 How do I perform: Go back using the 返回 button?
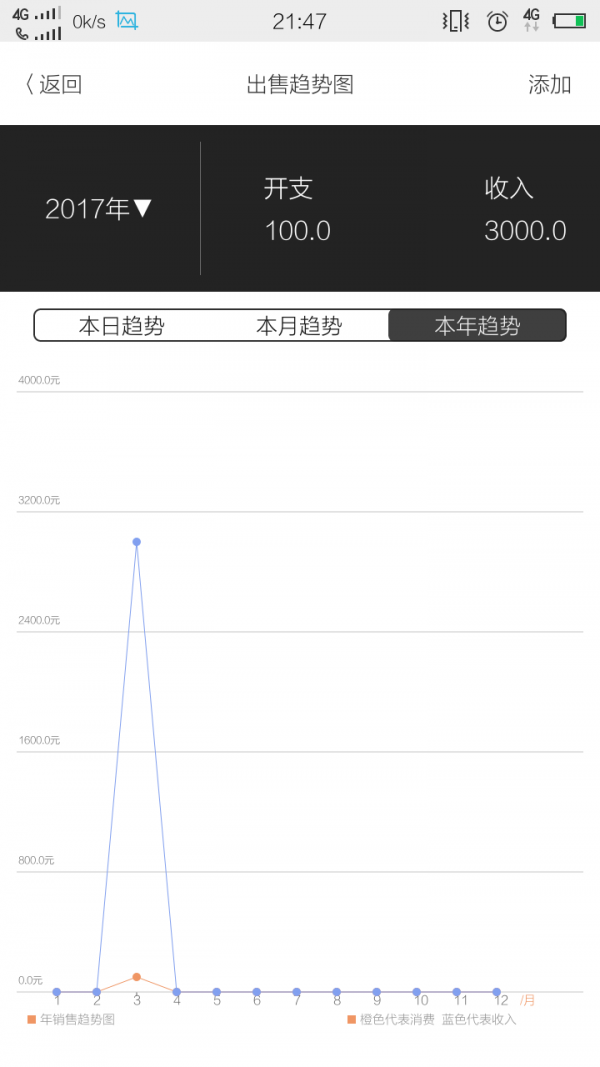coord(54,85)
